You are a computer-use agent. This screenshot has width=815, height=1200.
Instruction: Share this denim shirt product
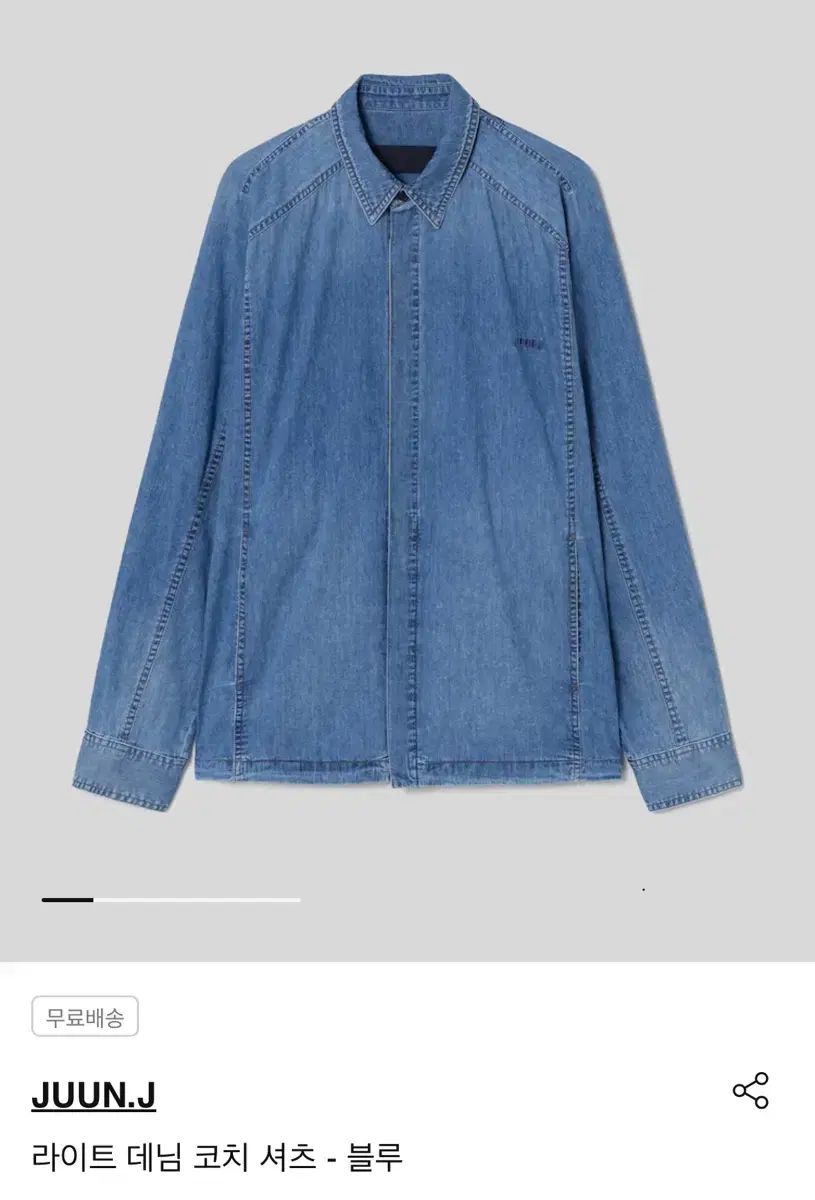pyautogui.click(x=750, y=1091)
